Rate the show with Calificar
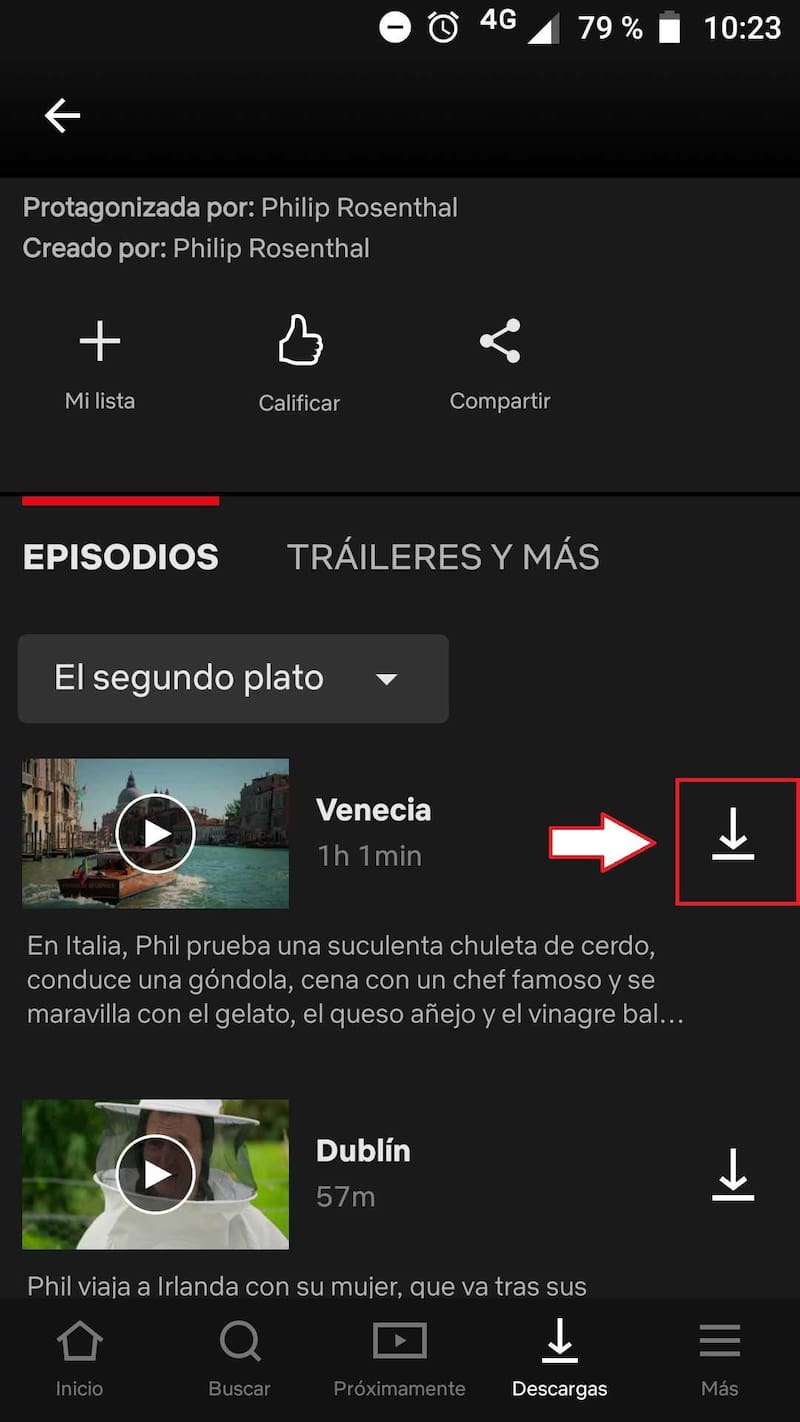Viewport: 800px width, 1422px height. (299, 364)
